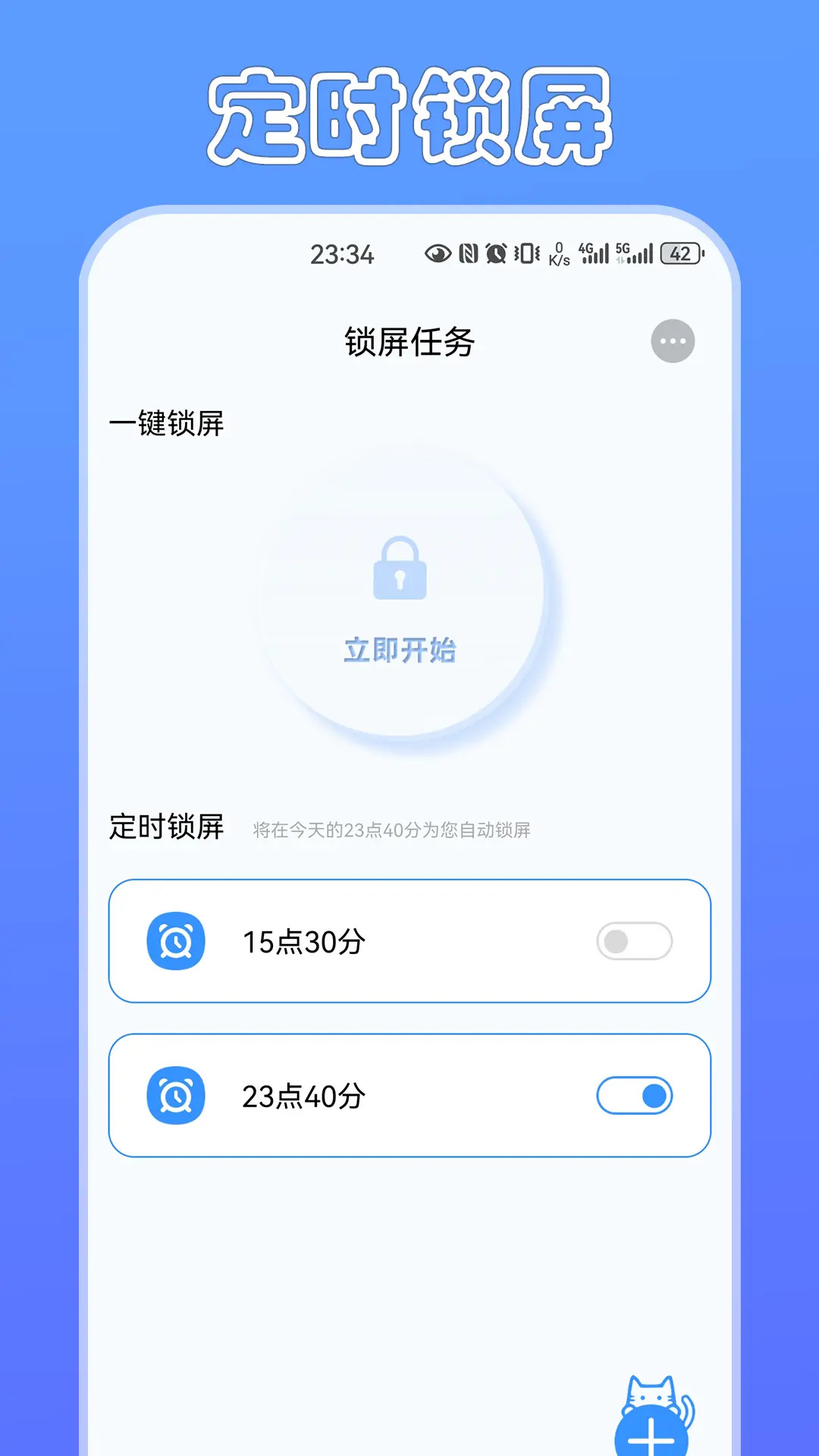This screenshot has width=819, height=1456.
Task: Disable the 23点40分 lock screen schedule
Action: coord(634,1094)
